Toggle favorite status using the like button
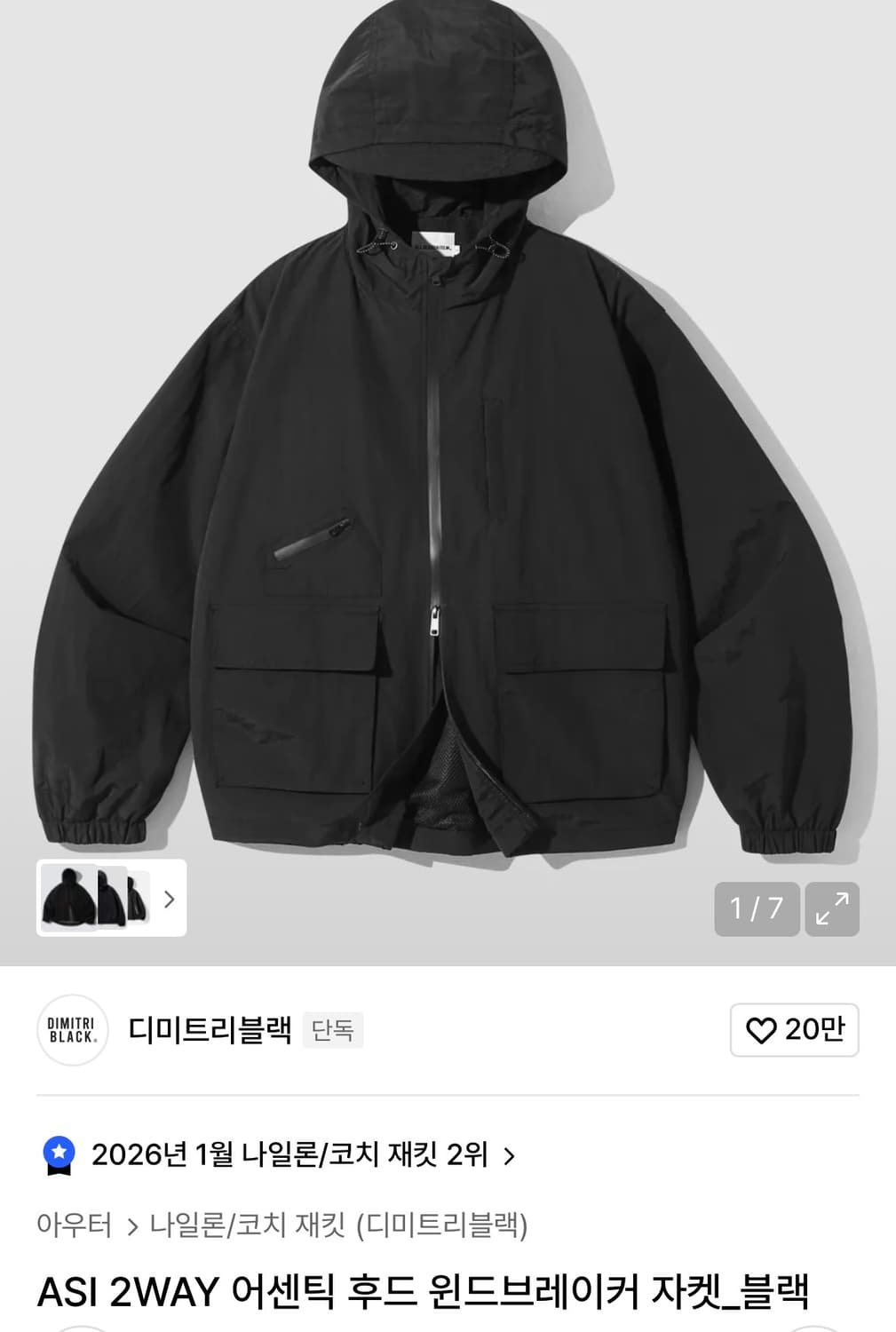 coord(793,1030)
